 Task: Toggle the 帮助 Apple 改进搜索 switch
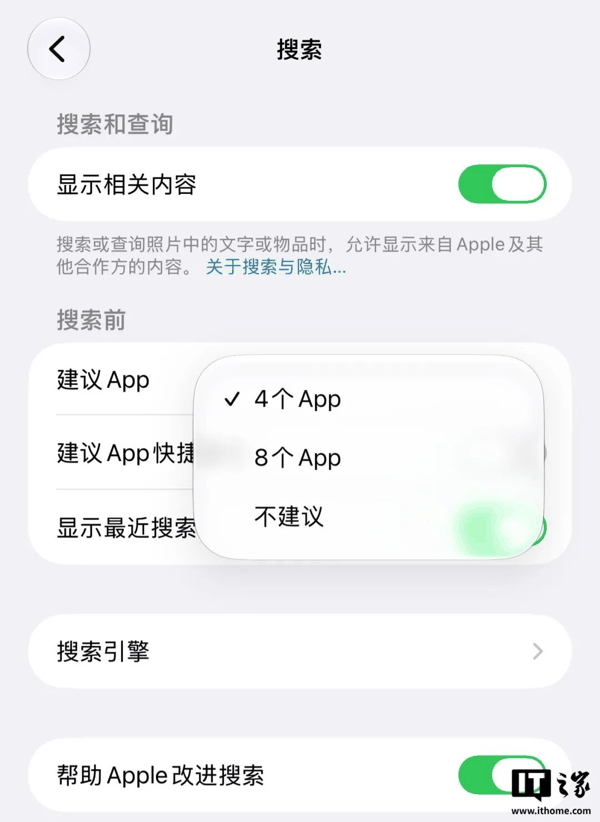502,775
